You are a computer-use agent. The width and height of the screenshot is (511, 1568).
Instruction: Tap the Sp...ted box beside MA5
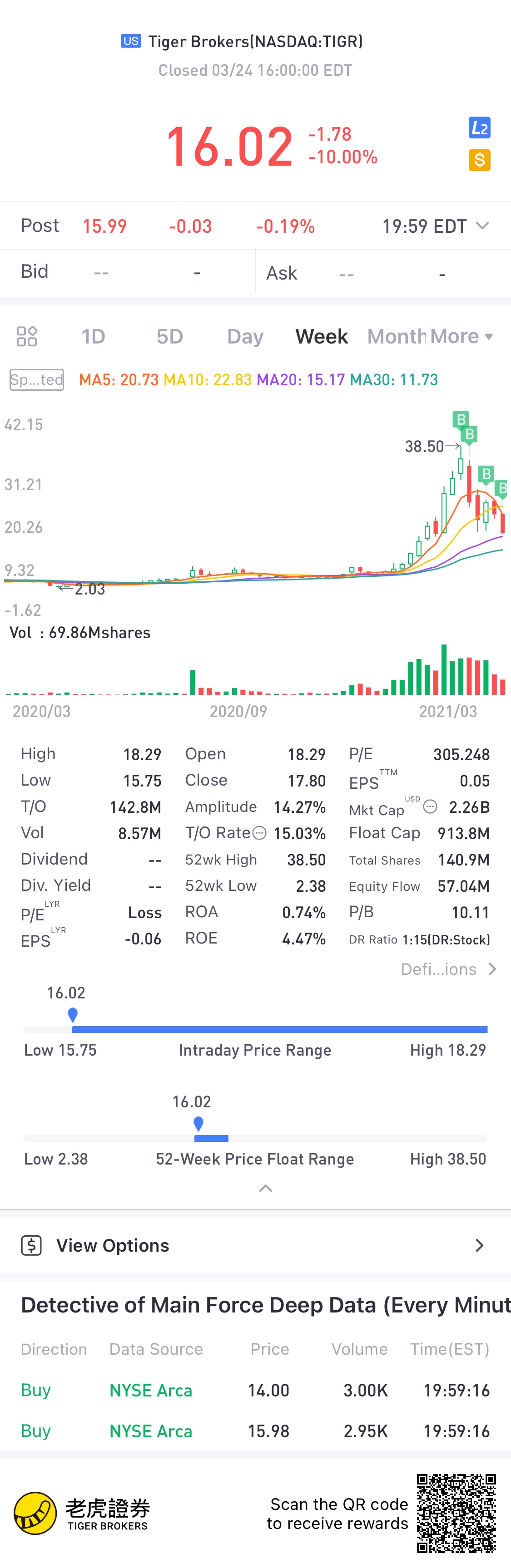point(36,380)
